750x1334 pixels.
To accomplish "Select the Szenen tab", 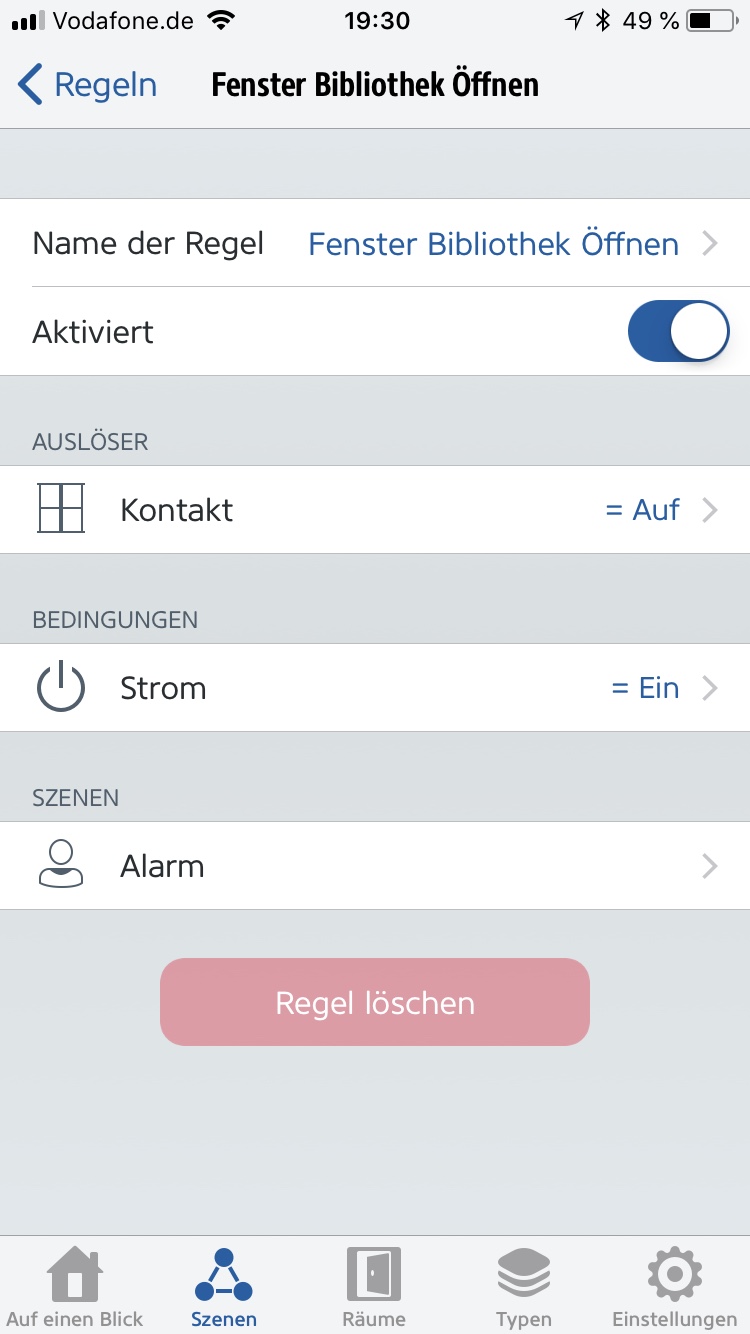I will [x=224, y=1287].
